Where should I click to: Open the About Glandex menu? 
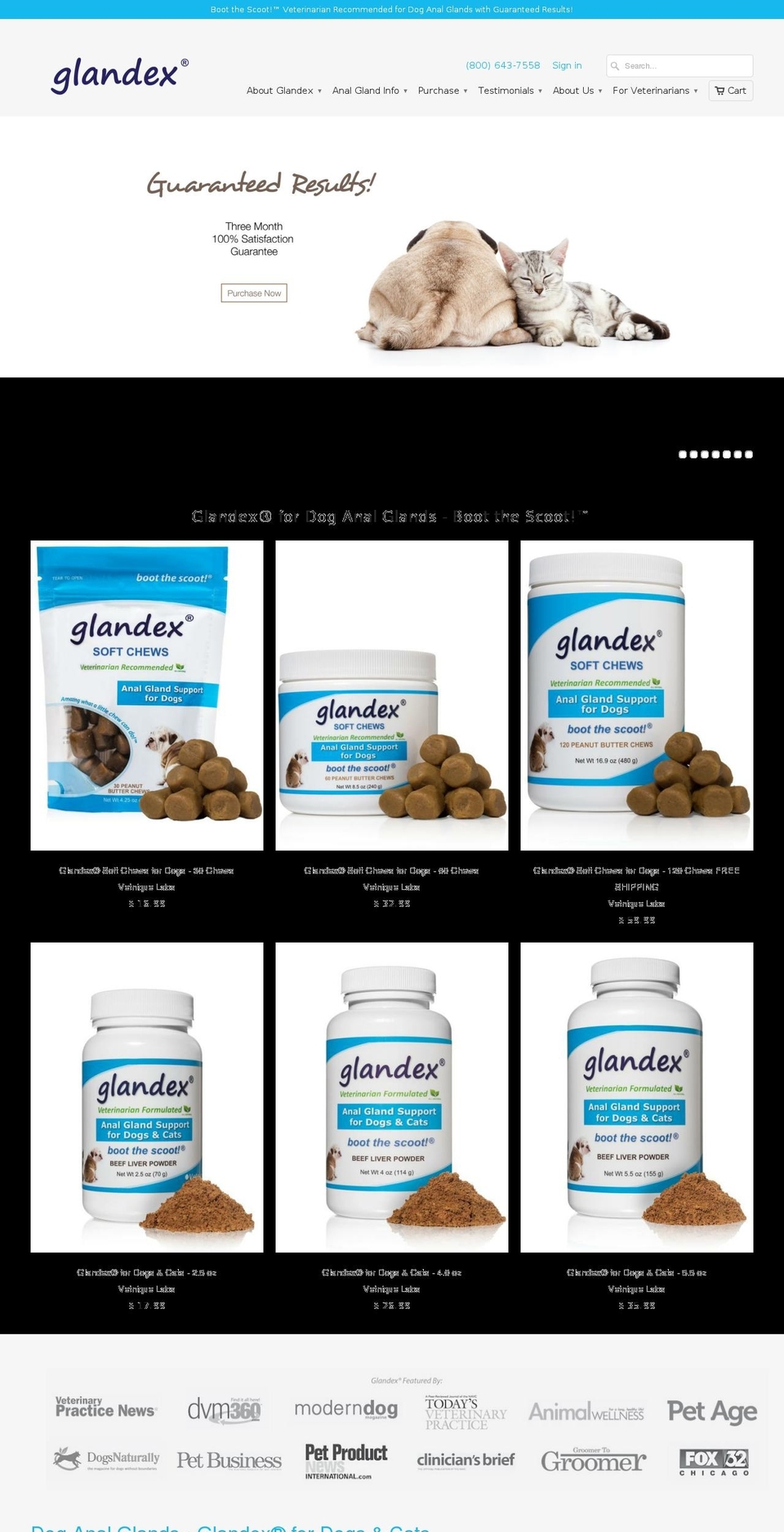[280, 91]
